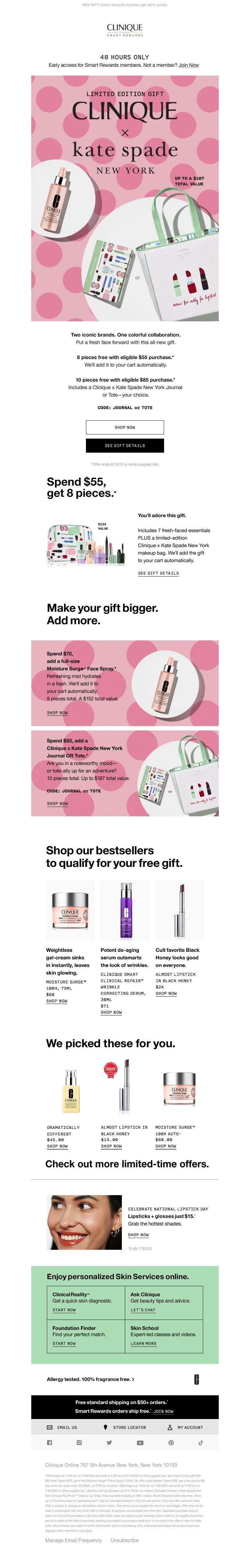250x1568 pixels.
Task: Open SEE GIFT DETAILS black button
Action: point(124,446)
